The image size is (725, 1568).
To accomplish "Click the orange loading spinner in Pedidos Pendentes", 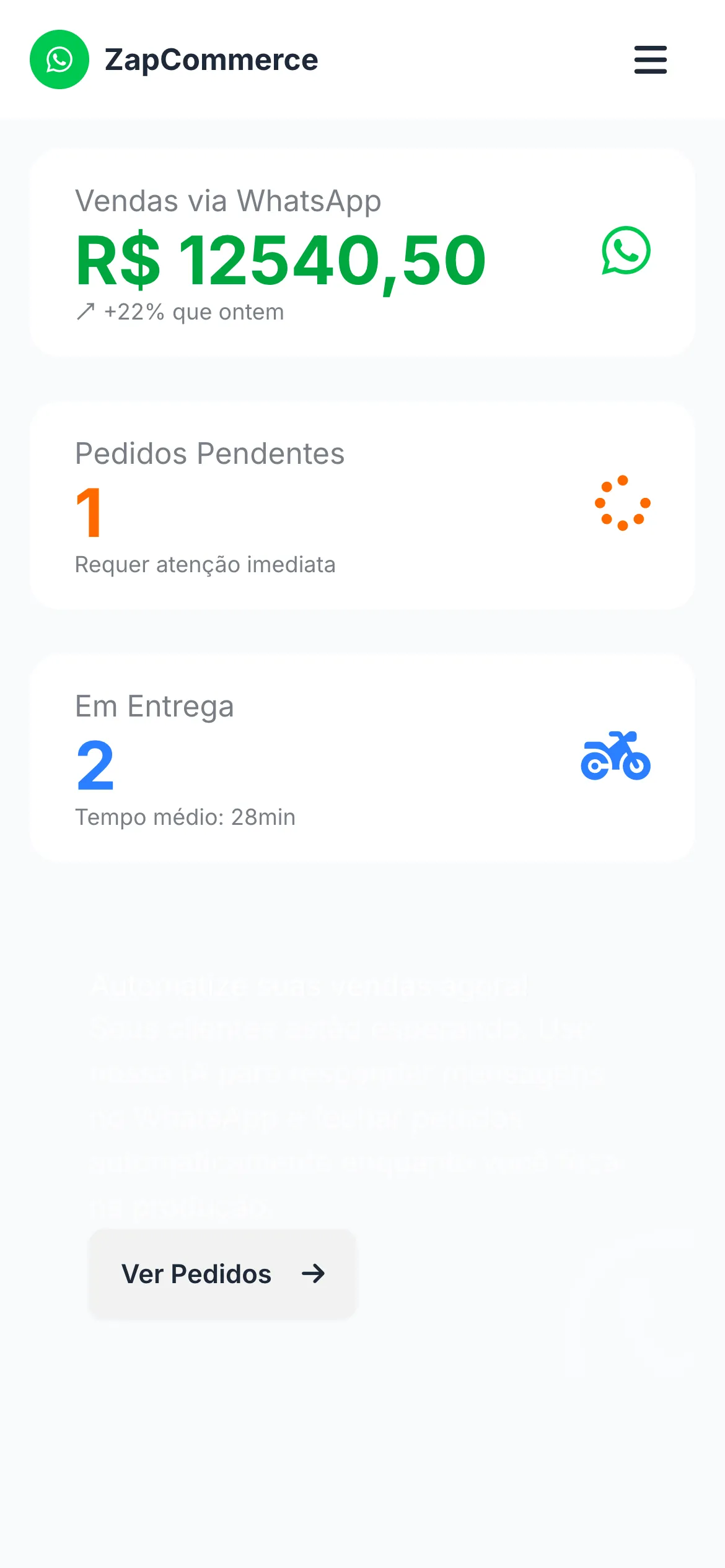I will coord(622,503).
